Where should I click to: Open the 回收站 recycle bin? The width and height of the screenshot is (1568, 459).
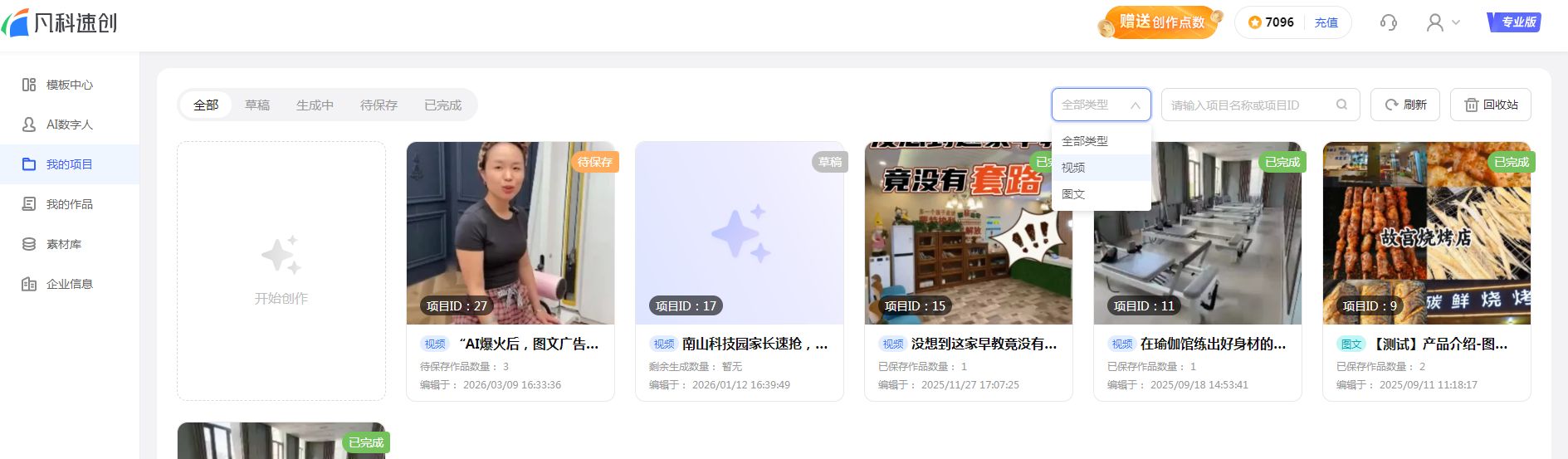(x=1491, y=105)
